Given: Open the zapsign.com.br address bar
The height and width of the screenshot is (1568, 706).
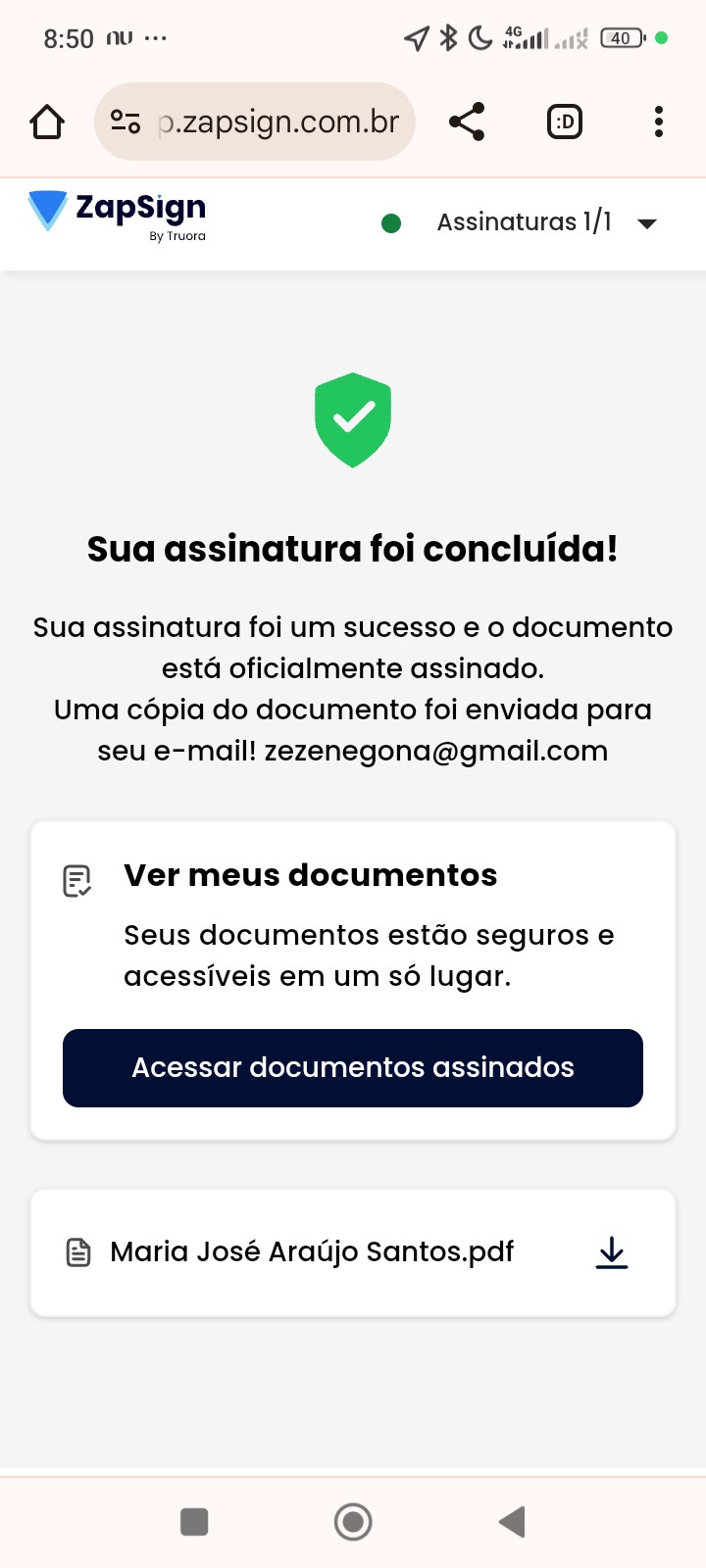Looking at the screenshot, I should 279,122.
